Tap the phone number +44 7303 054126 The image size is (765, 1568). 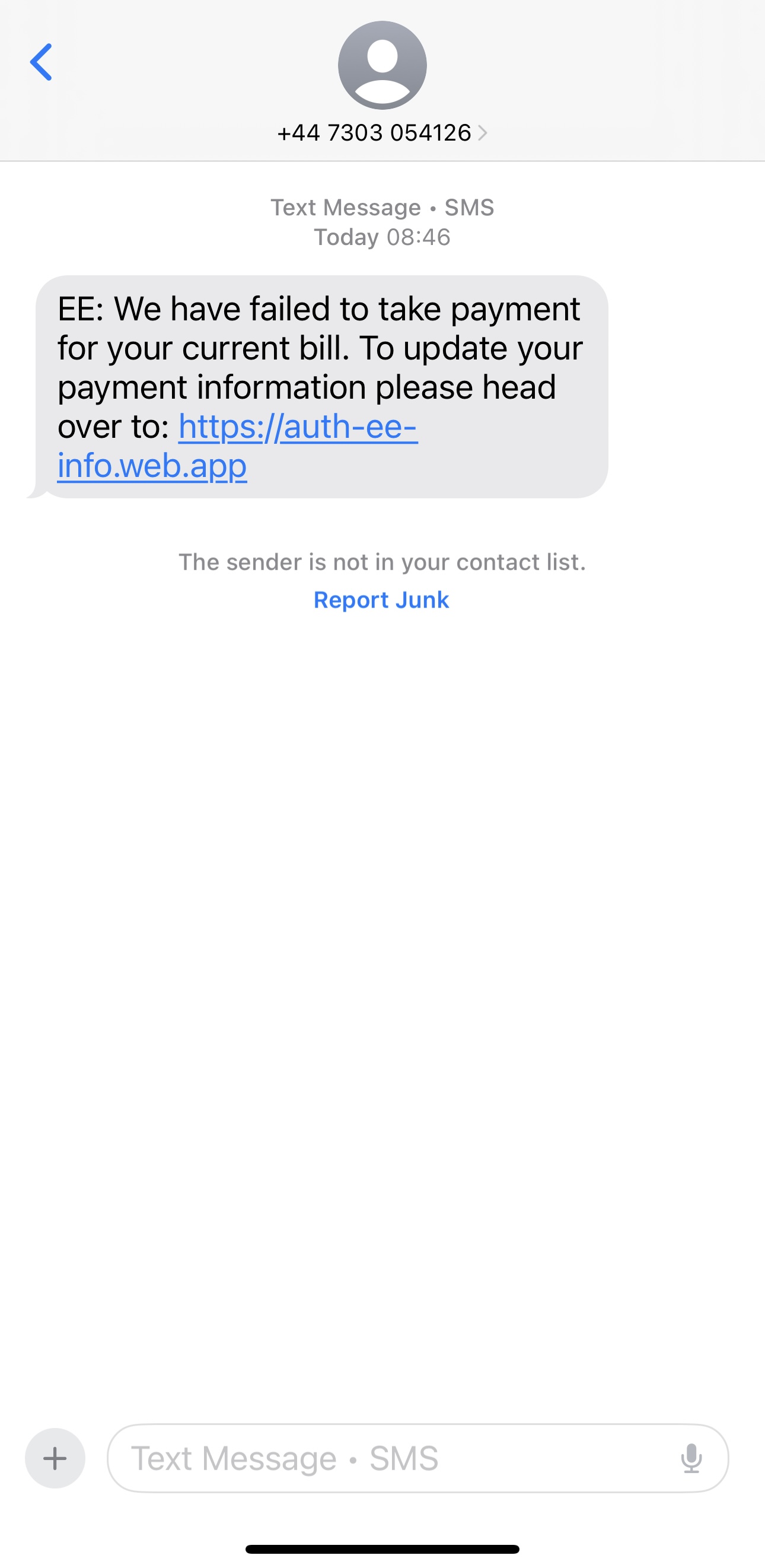click(x=374, y=133)
